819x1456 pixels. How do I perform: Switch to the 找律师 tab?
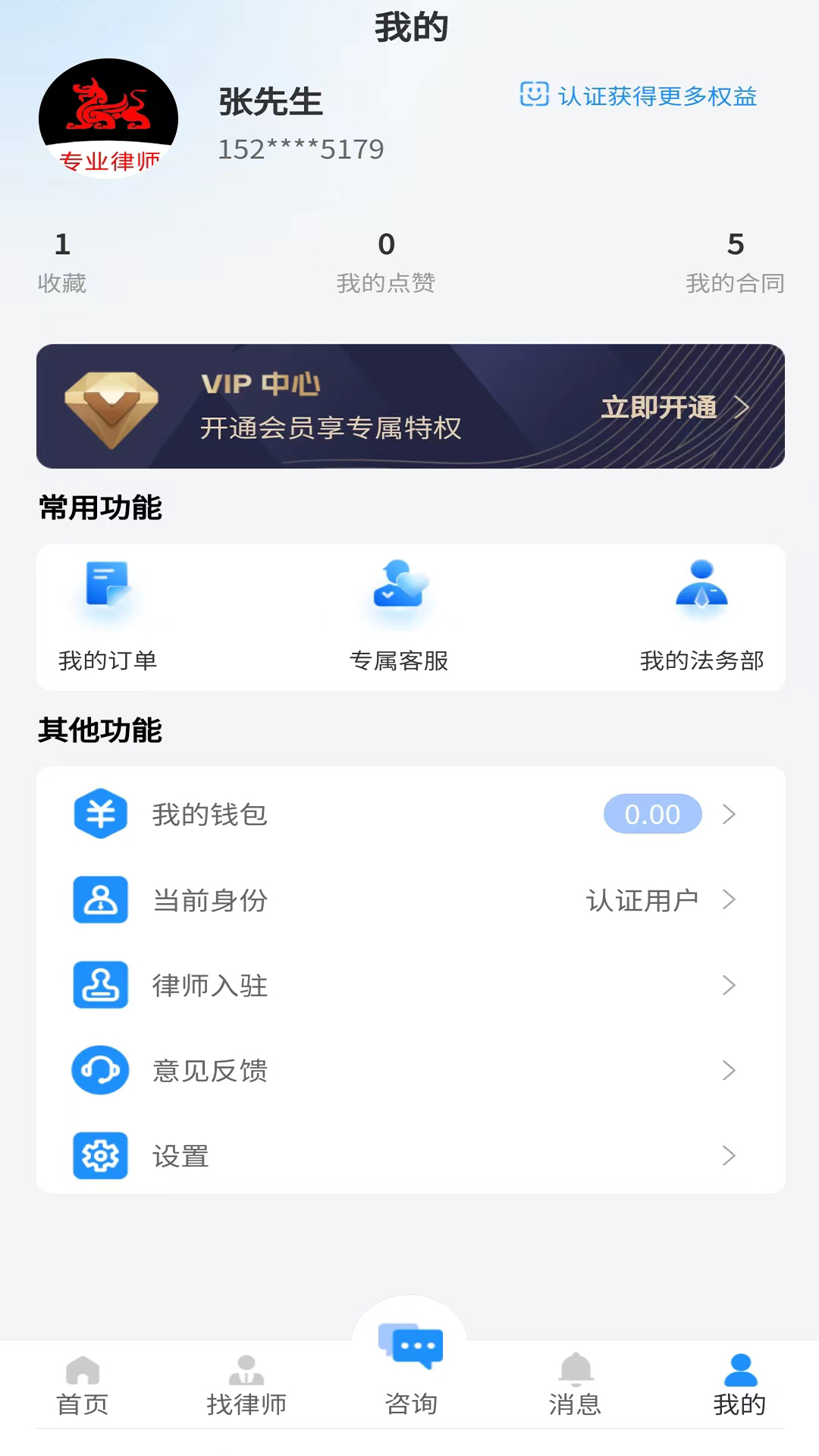tap(246, 1386)
